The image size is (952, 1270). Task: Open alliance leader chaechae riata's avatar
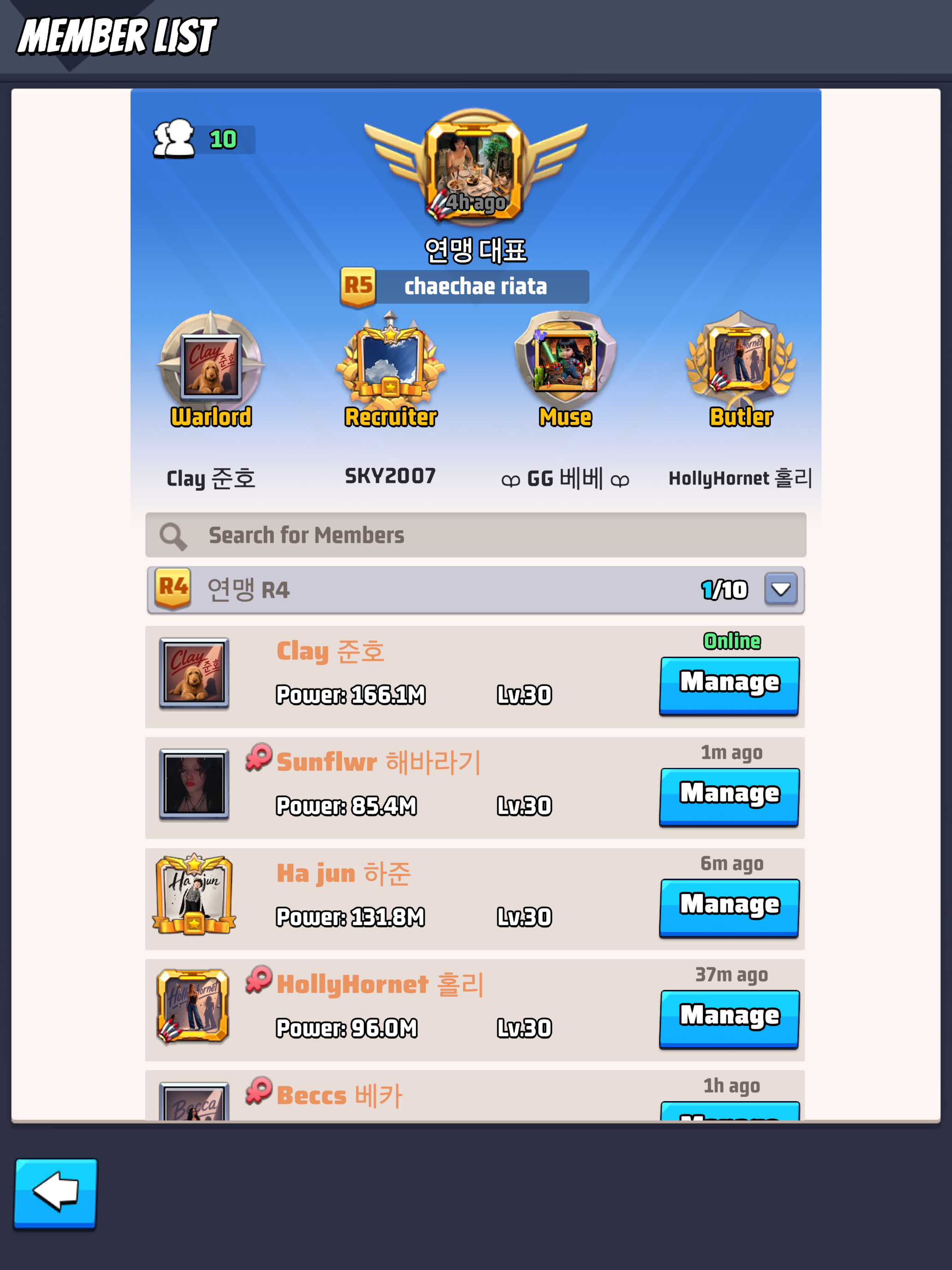tap(475, 167)
